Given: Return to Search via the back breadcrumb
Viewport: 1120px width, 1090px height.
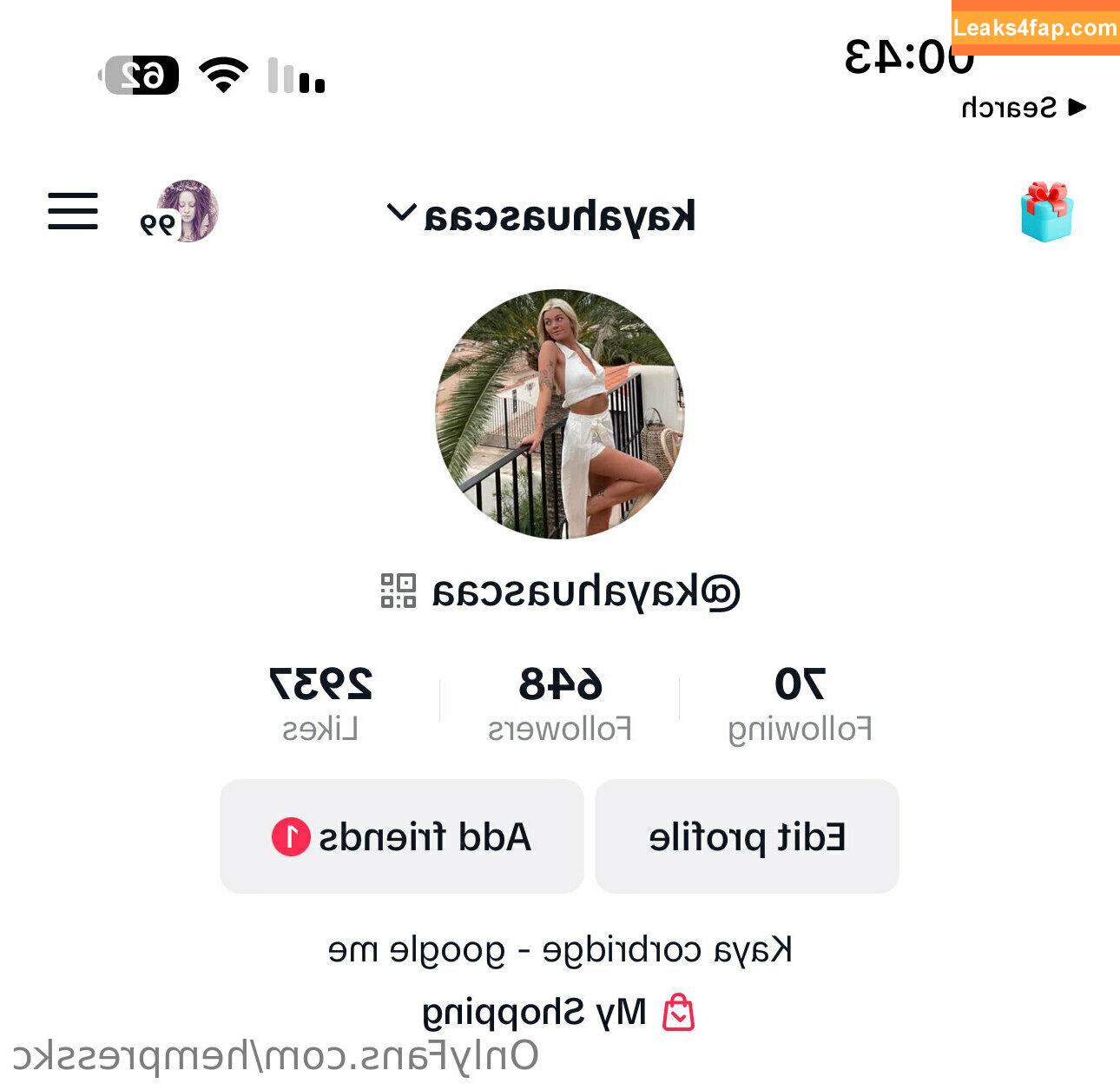Looking at the screenshot, I should [1024, 108].
